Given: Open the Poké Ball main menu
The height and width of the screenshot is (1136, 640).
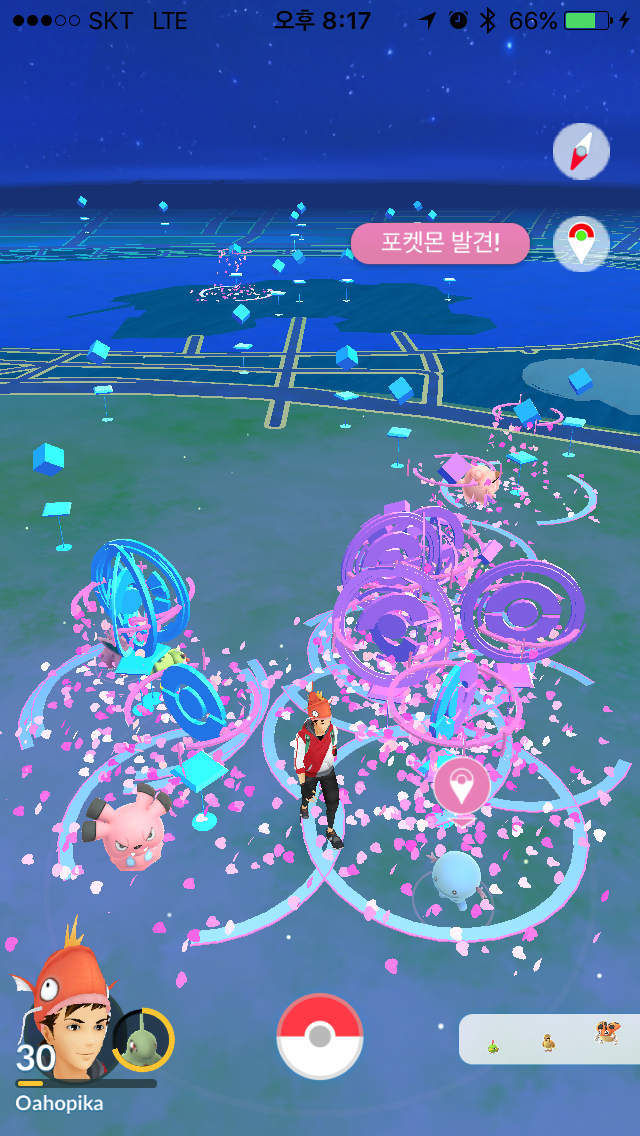Looking at the screenshot, I should pos(320,1036).
